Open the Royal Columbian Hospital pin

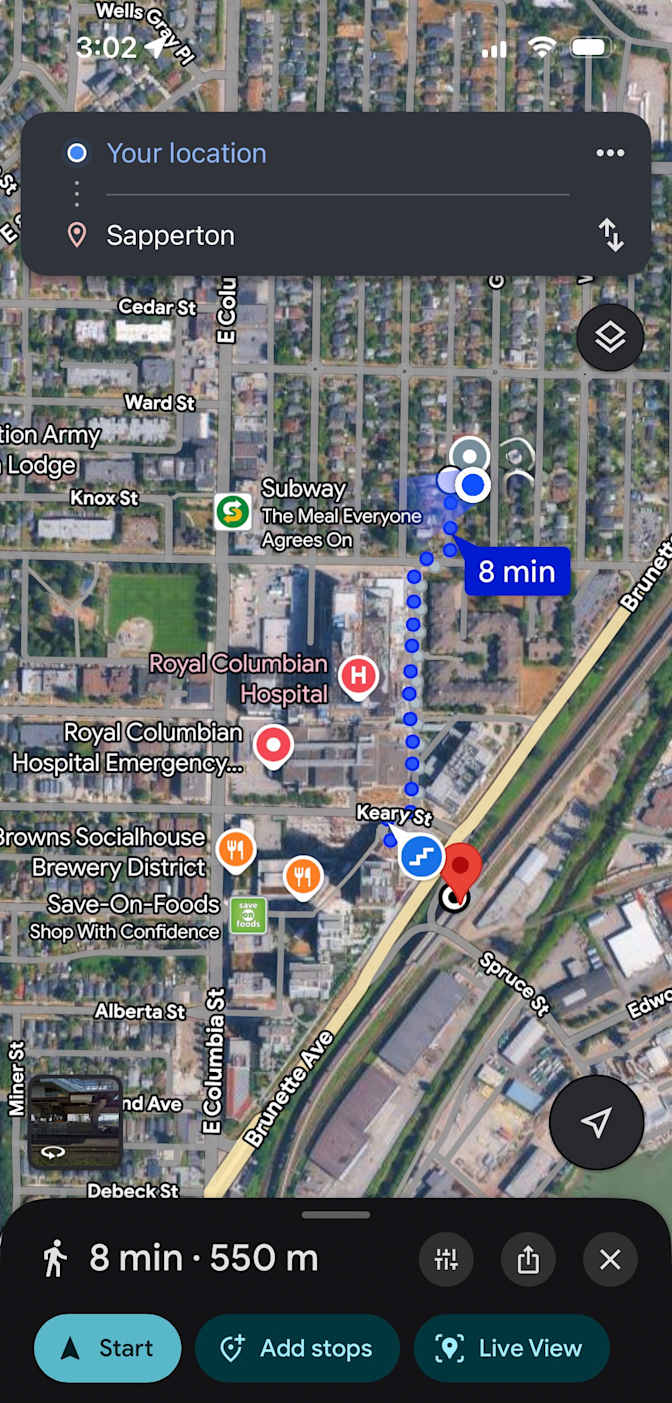(x=358, y=677)
